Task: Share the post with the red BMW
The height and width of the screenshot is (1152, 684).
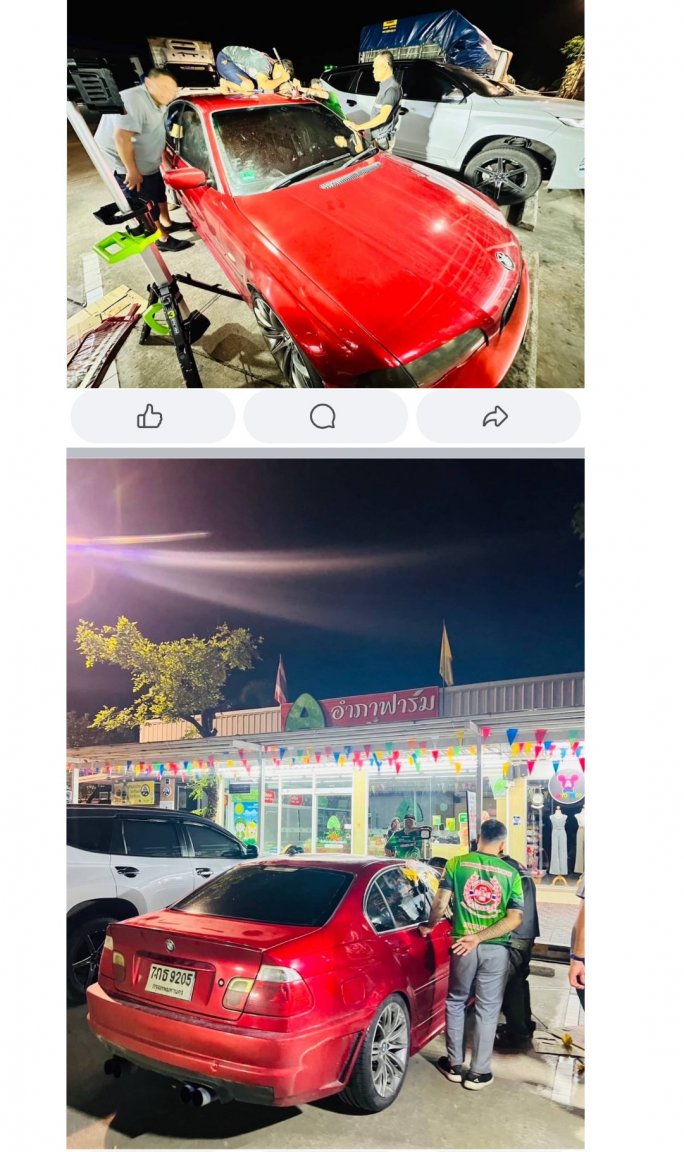Action: click(497, 417)
